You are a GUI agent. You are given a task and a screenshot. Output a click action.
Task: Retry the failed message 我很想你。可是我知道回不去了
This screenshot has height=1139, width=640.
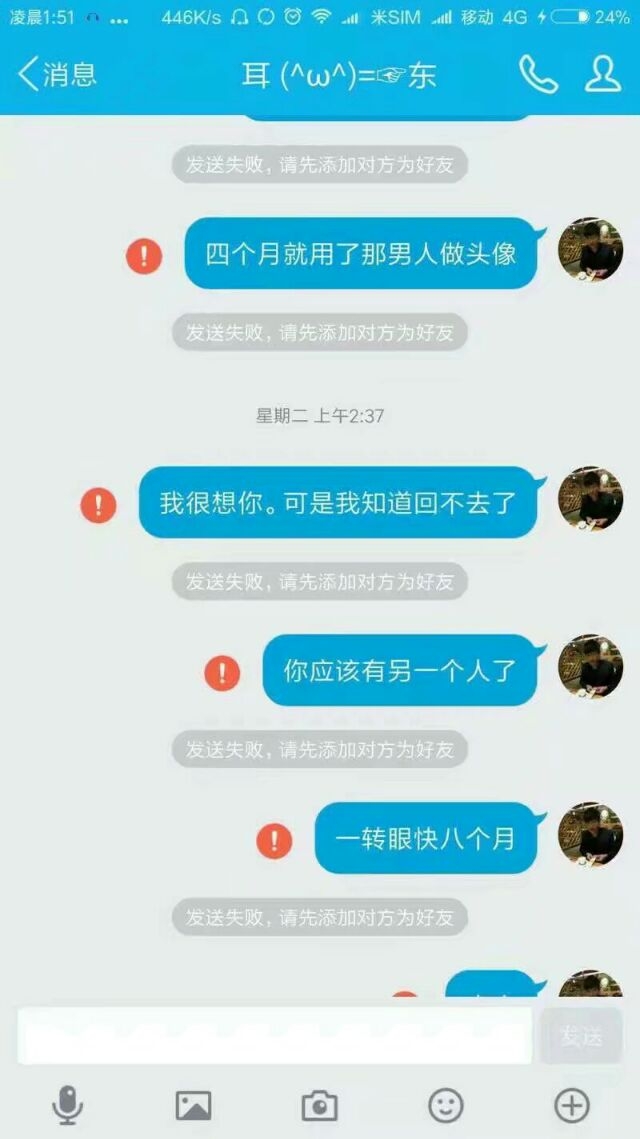(98, 505)
